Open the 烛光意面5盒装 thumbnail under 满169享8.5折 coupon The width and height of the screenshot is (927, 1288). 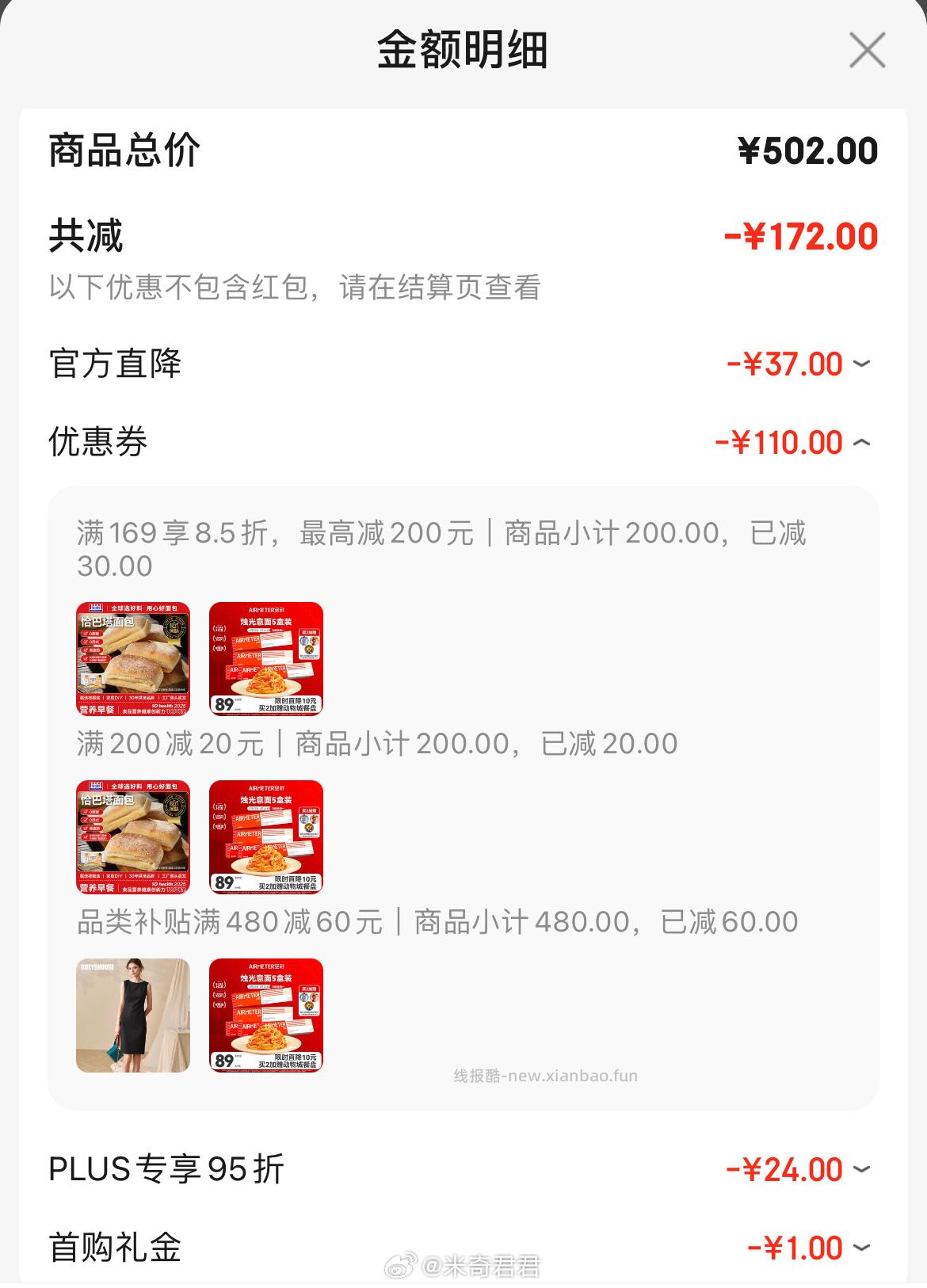[267, 658]
